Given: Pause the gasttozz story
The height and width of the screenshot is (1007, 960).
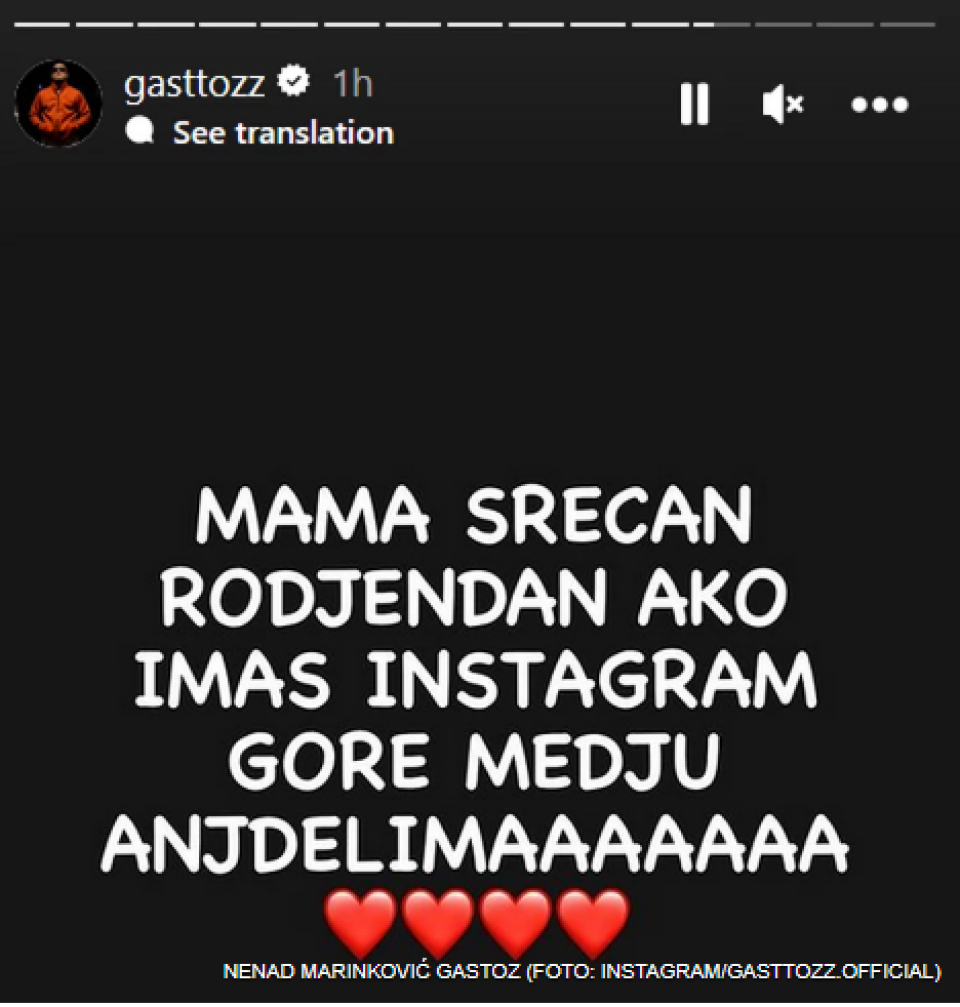Looking at the screenshot, I should pos(694,104).
